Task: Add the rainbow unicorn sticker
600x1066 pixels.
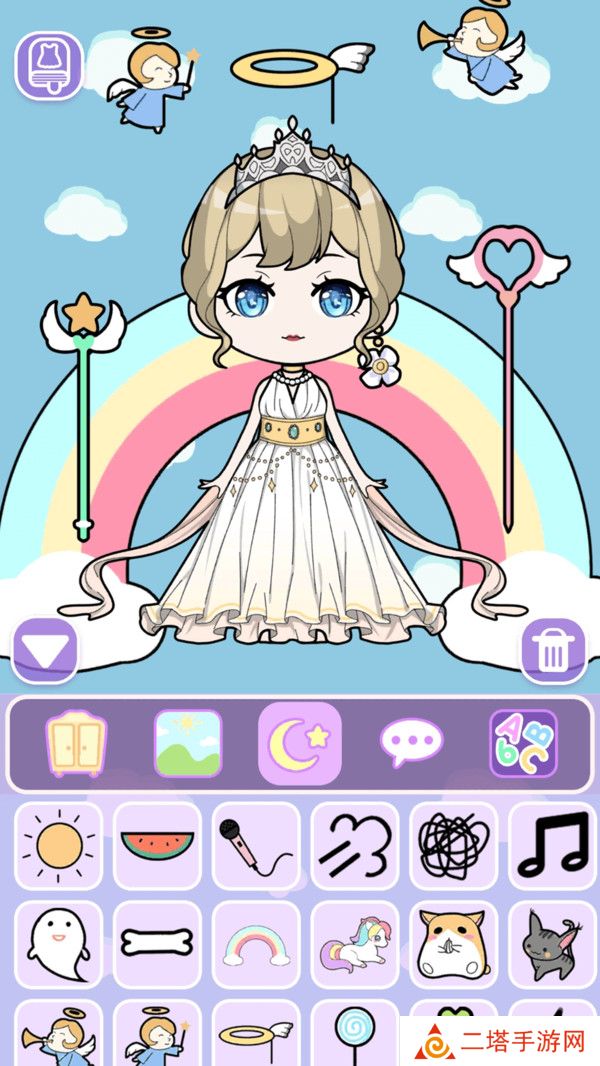Action: click(x=355, y=945)
